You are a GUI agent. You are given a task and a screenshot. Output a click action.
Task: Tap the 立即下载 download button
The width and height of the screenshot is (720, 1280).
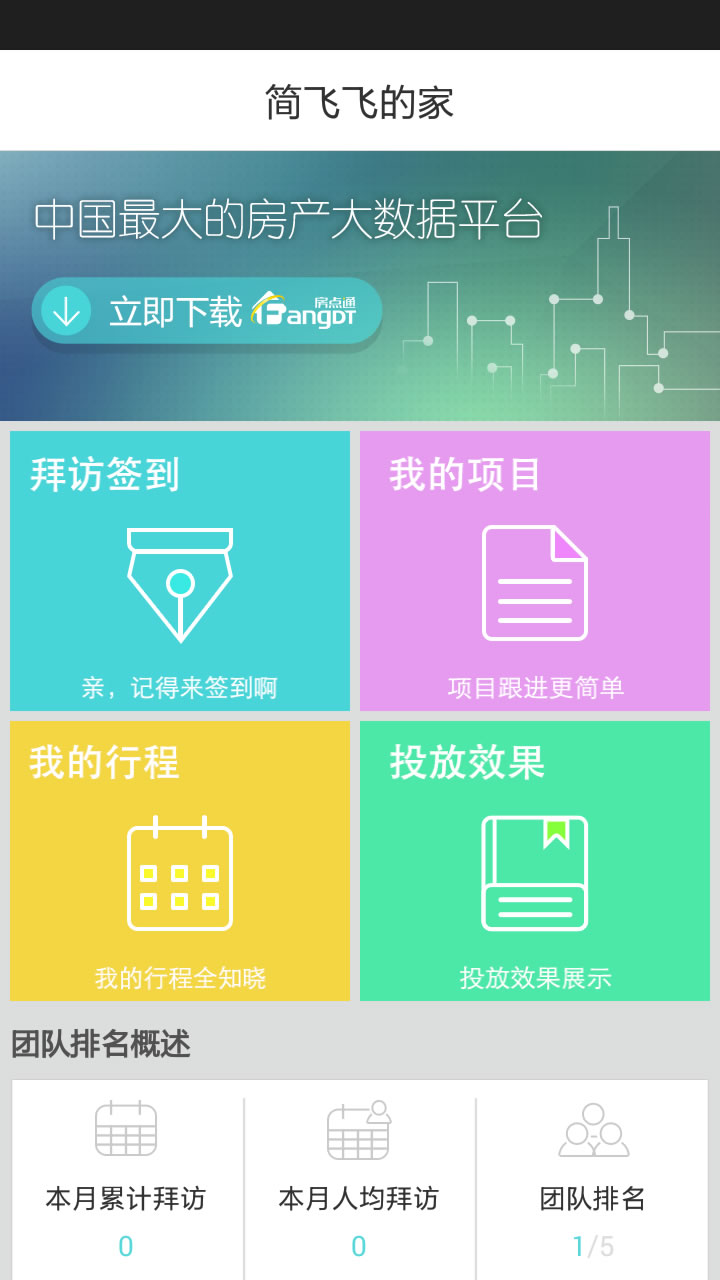click(x=207, y=312)
